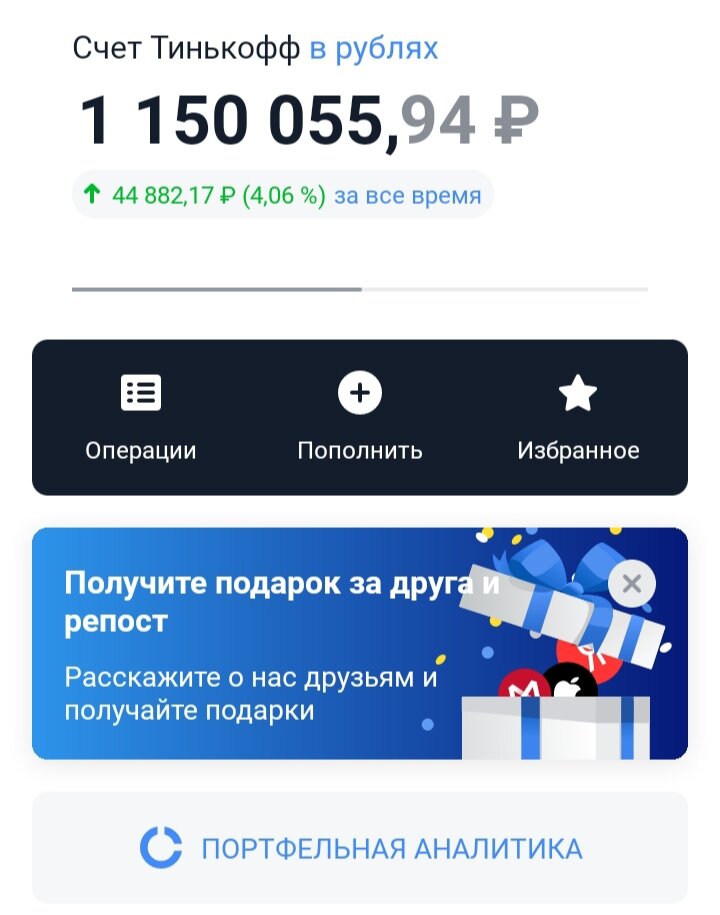
Task: Open Избранное favorites
Action: point(578,418)
